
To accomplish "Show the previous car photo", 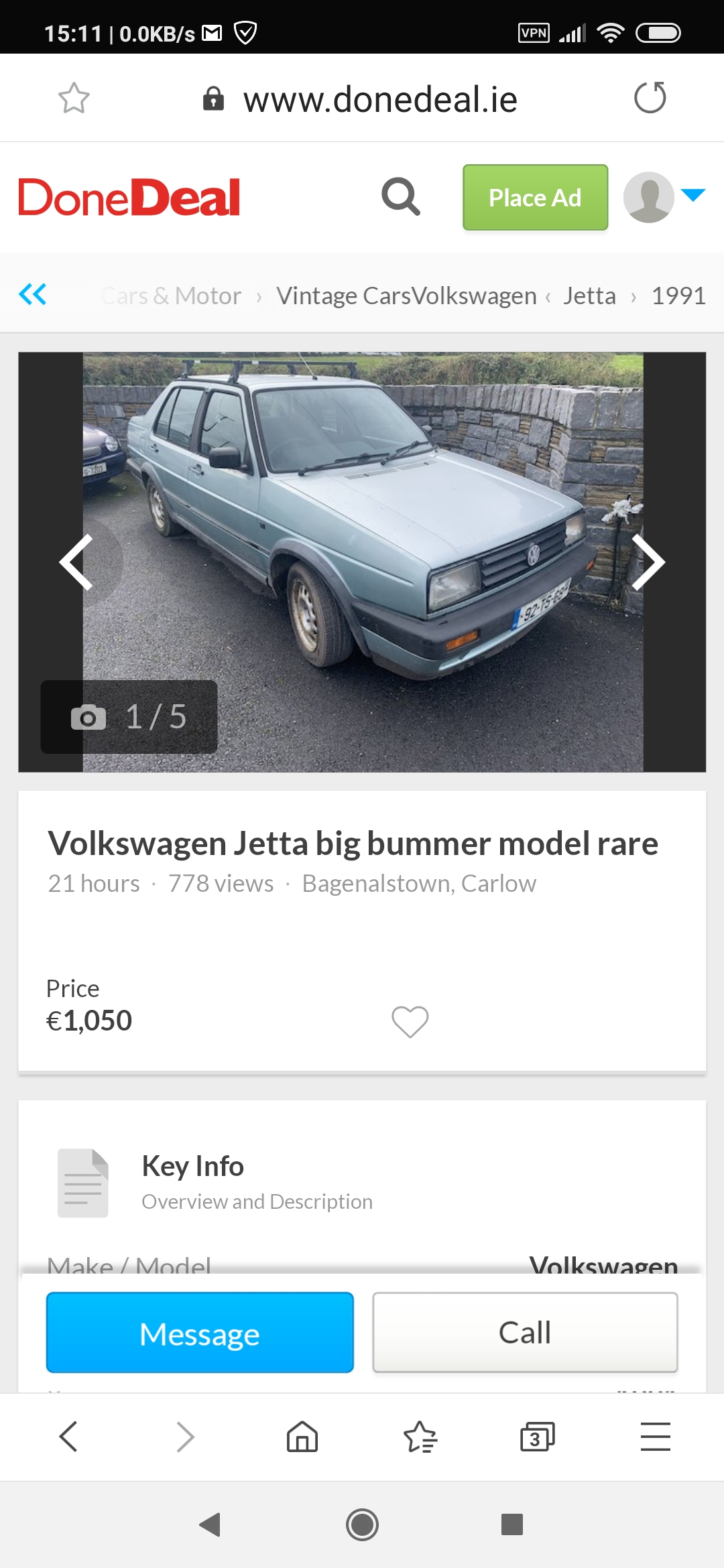I will click(x=76, y=562).
